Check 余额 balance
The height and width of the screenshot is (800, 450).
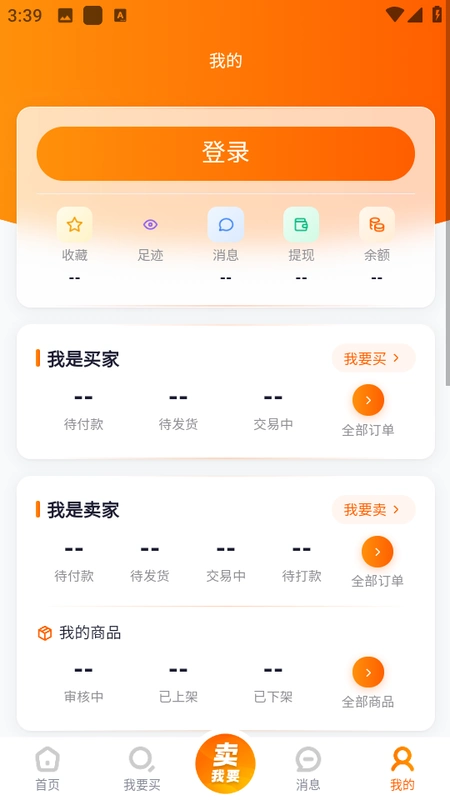point(377,234)
